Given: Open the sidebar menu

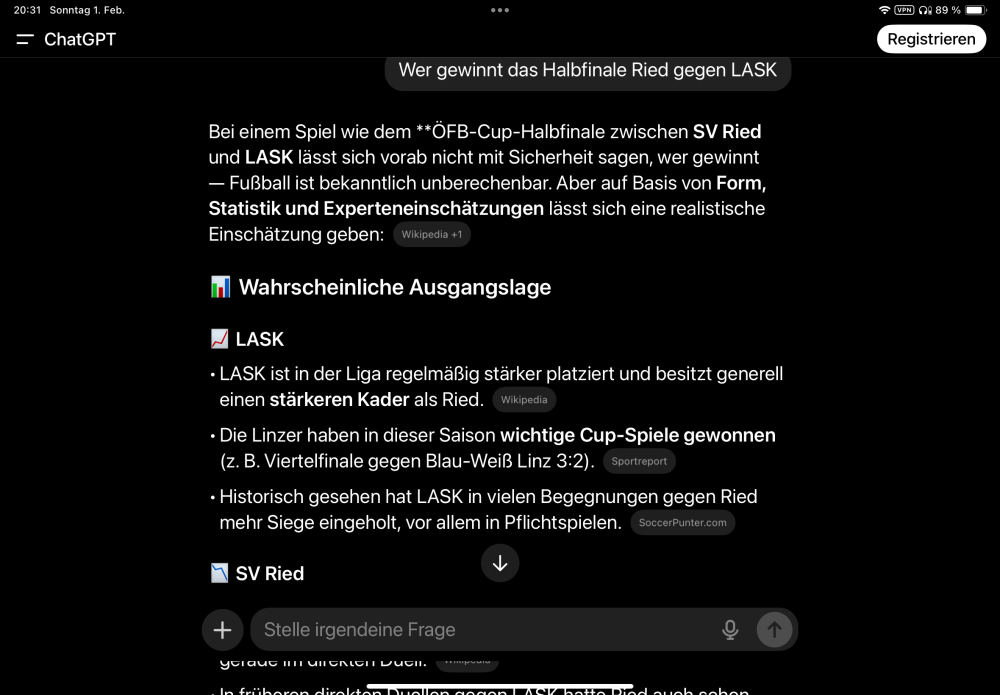Looking at the screenshot, I should pyautogui.click(x=25, y=39).
